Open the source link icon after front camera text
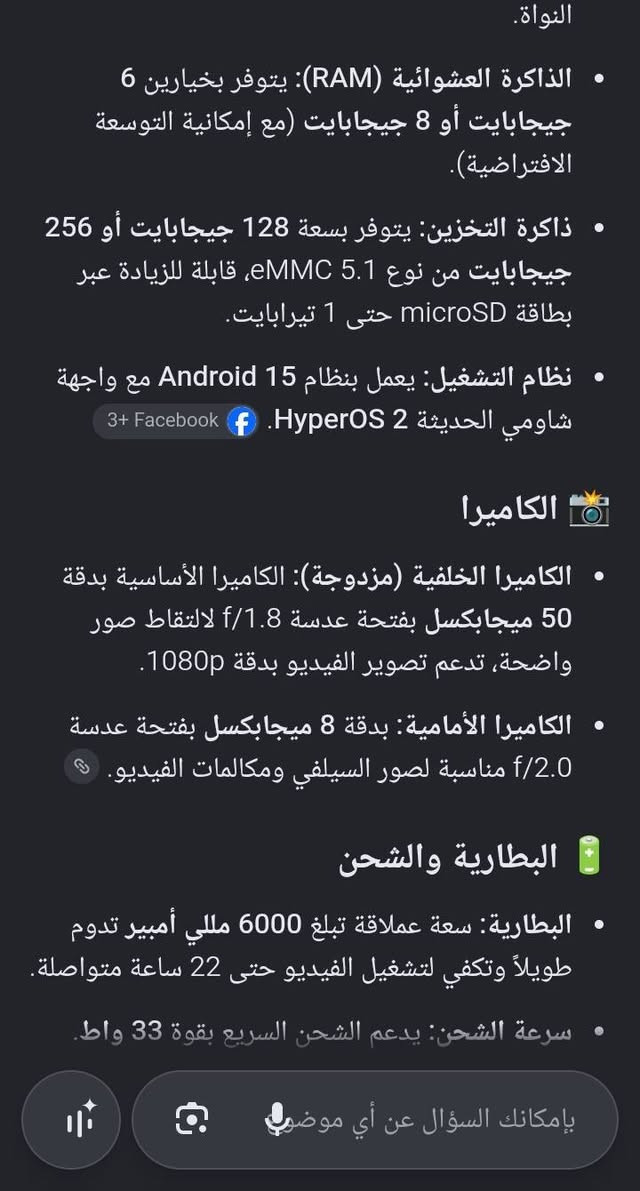The image size is (640, 1191). coord(82,767)
